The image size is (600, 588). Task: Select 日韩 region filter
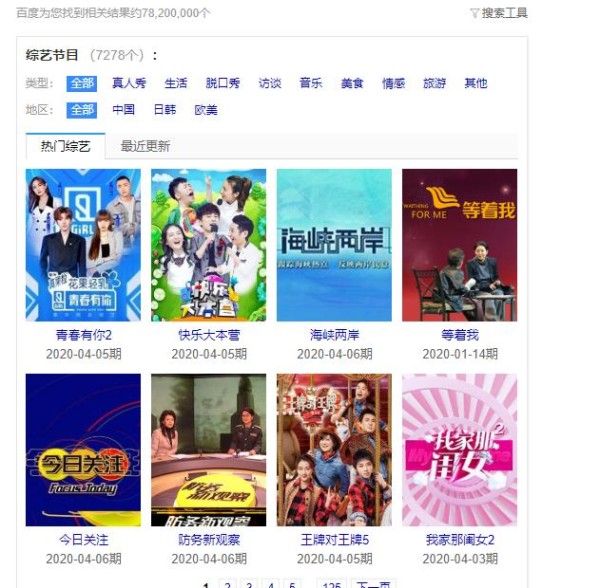point(164,110)
